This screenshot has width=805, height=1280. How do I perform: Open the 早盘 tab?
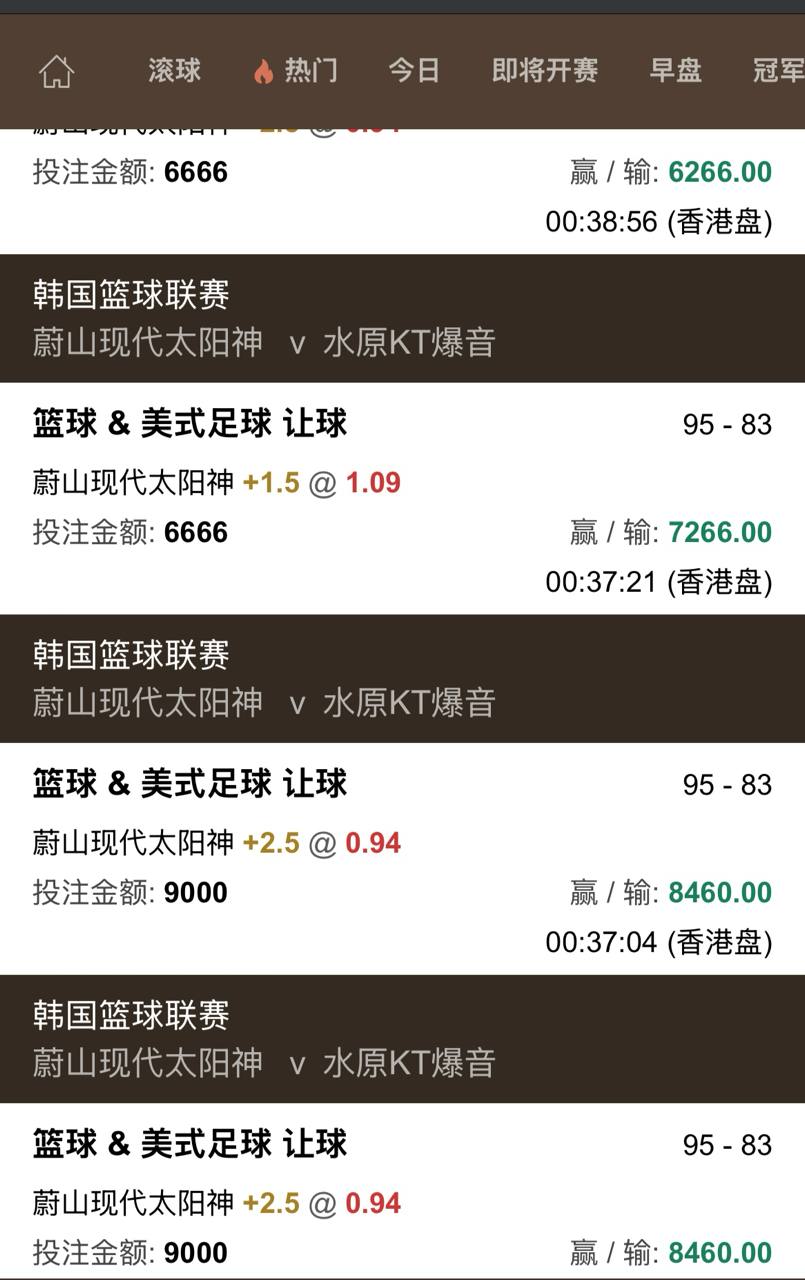[675, 70]
